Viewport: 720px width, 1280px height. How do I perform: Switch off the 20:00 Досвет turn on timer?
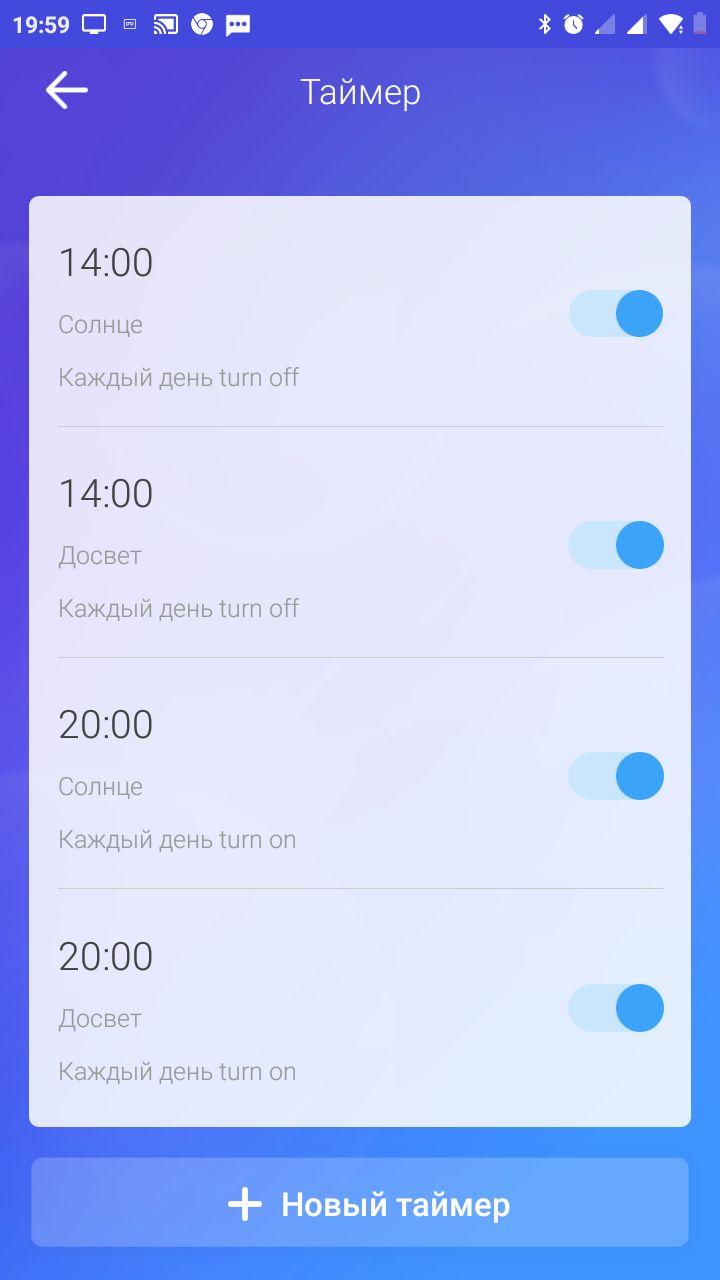tap(616, 1008)
